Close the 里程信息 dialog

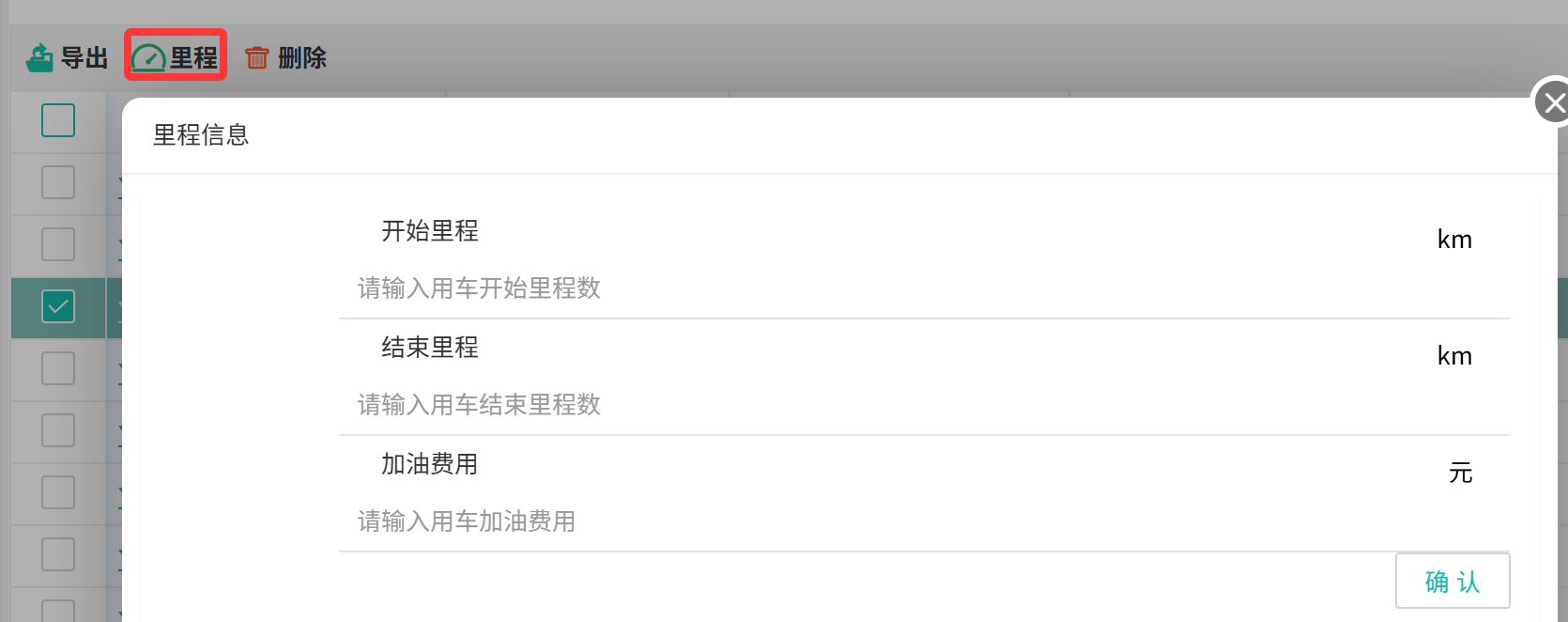[x=1553, y=102]
